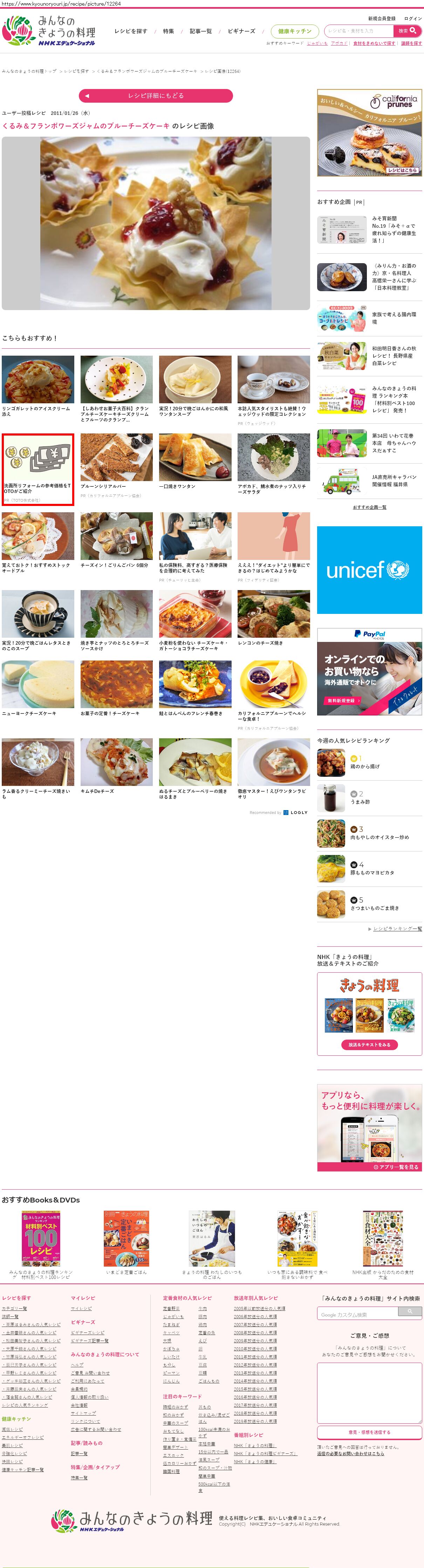This screenshot has height=1568, width=424.
Task: Tap the pink 検索 search button
Action: [407, 30]
